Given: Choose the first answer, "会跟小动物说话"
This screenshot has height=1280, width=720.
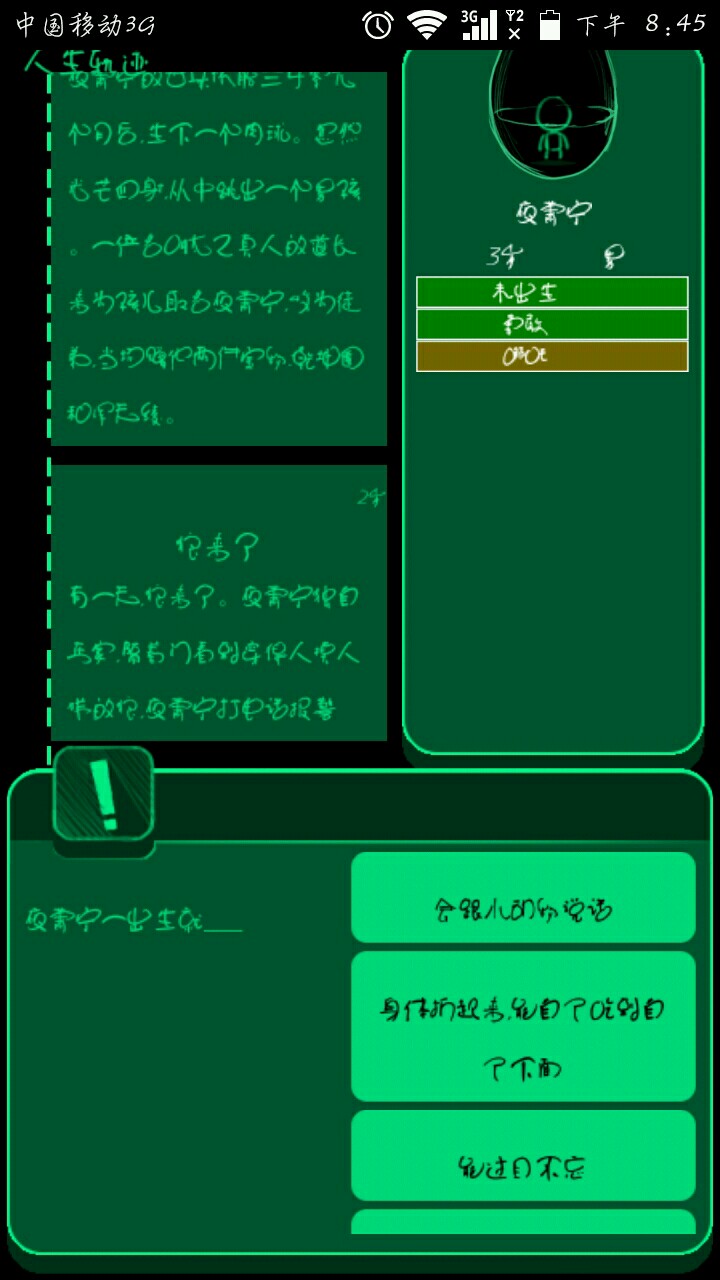Looking at the screenshot, I should click(x=523, y=897).
